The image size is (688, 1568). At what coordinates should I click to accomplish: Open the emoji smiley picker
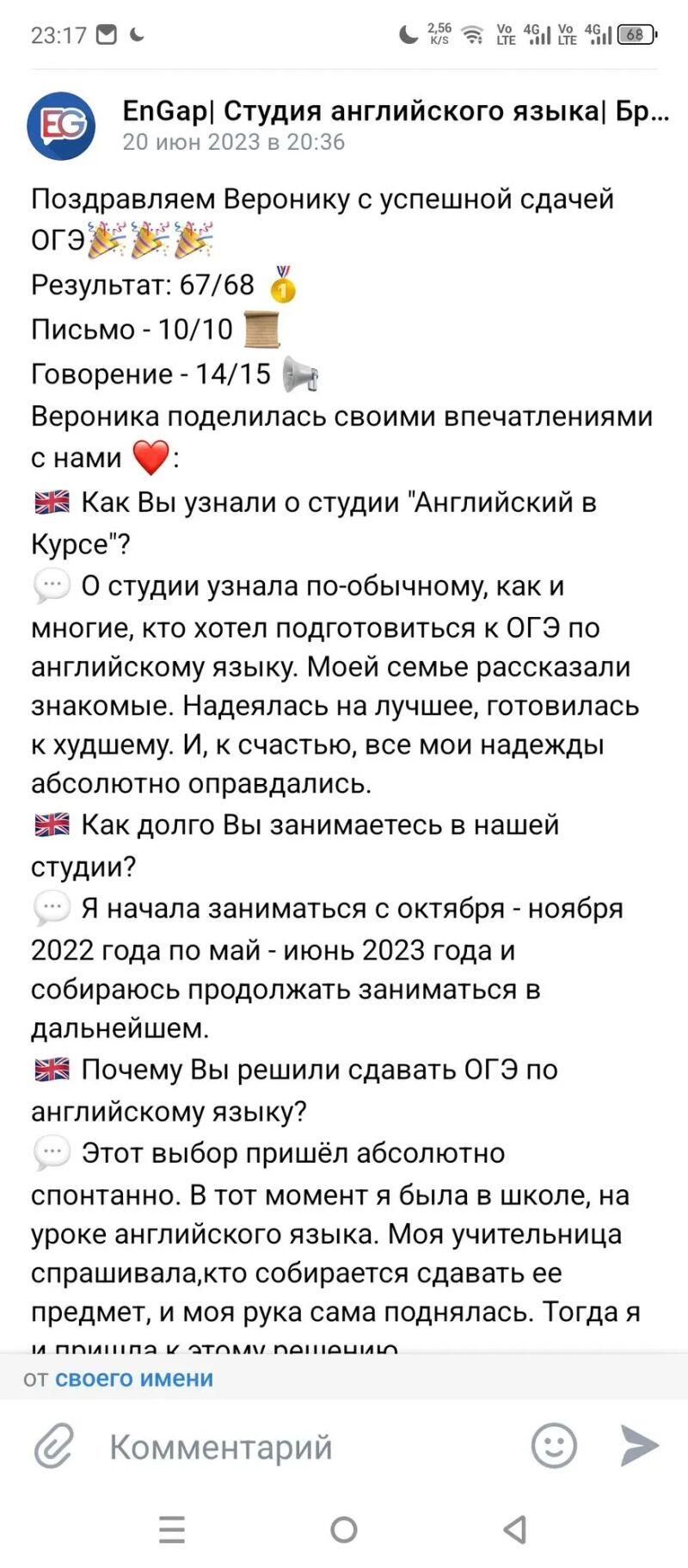coord(554,1446)
